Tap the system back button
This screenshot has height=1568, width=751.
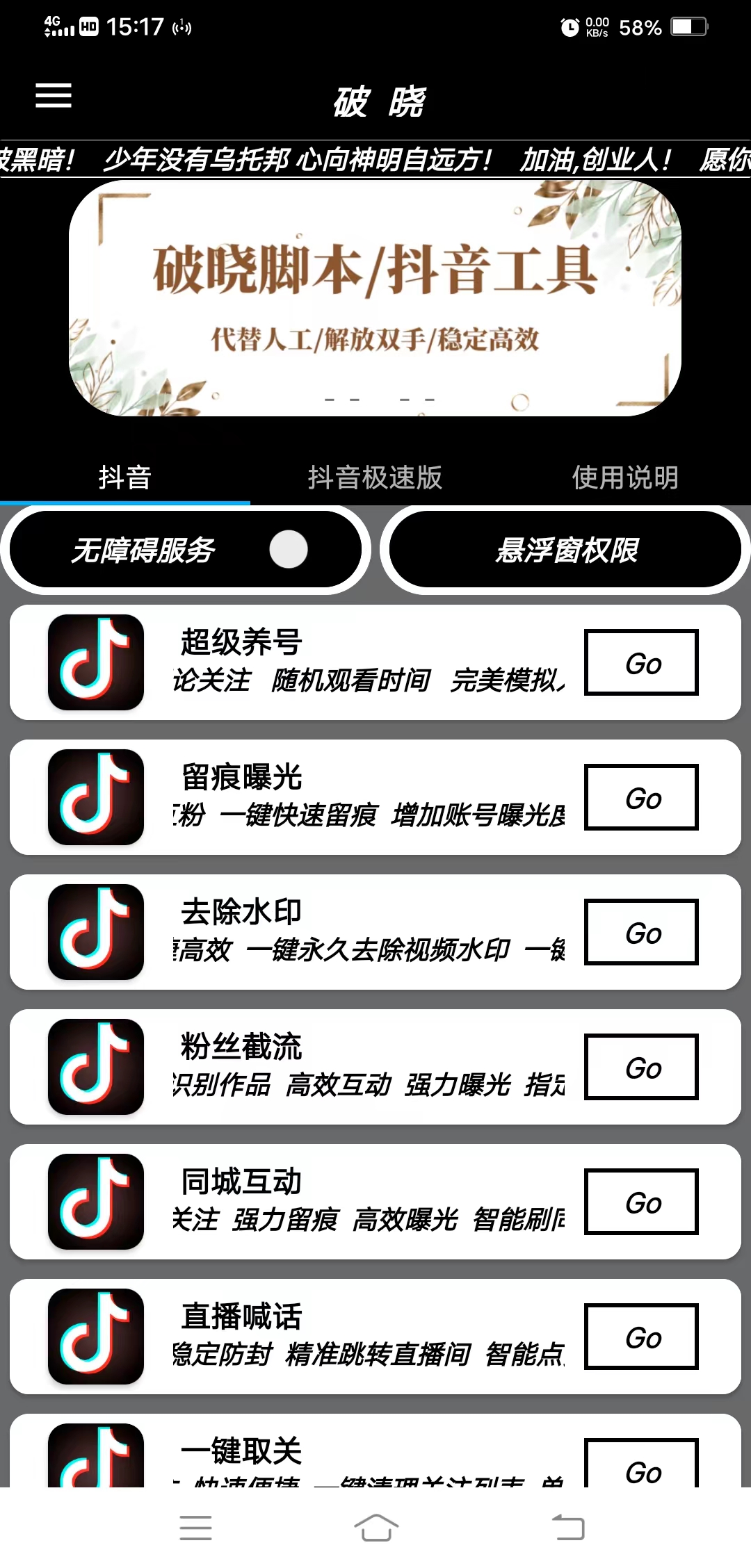tap(568, 1528)
